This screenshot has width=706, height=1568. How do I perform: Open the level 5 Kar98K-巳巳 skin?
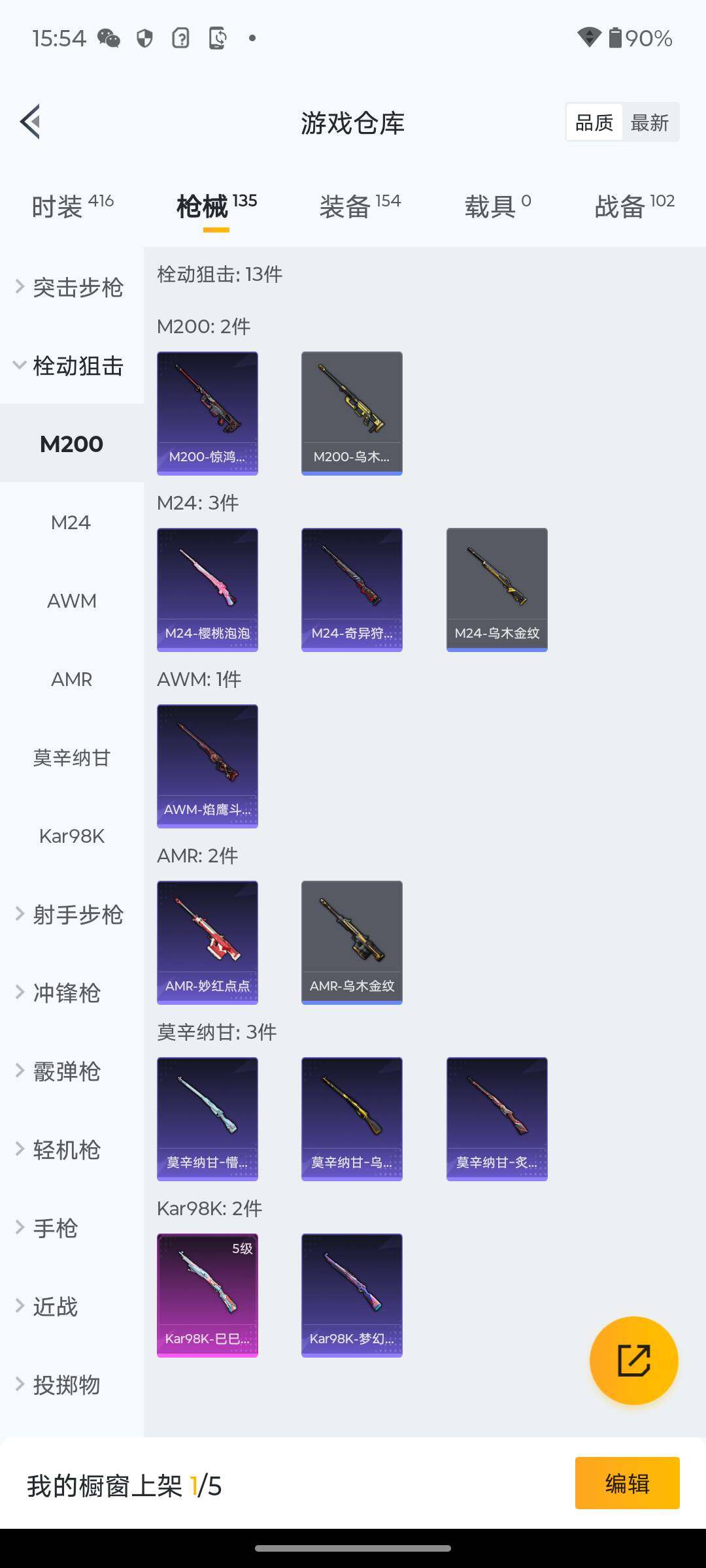pyautogui.click(x=207, y=1295)
